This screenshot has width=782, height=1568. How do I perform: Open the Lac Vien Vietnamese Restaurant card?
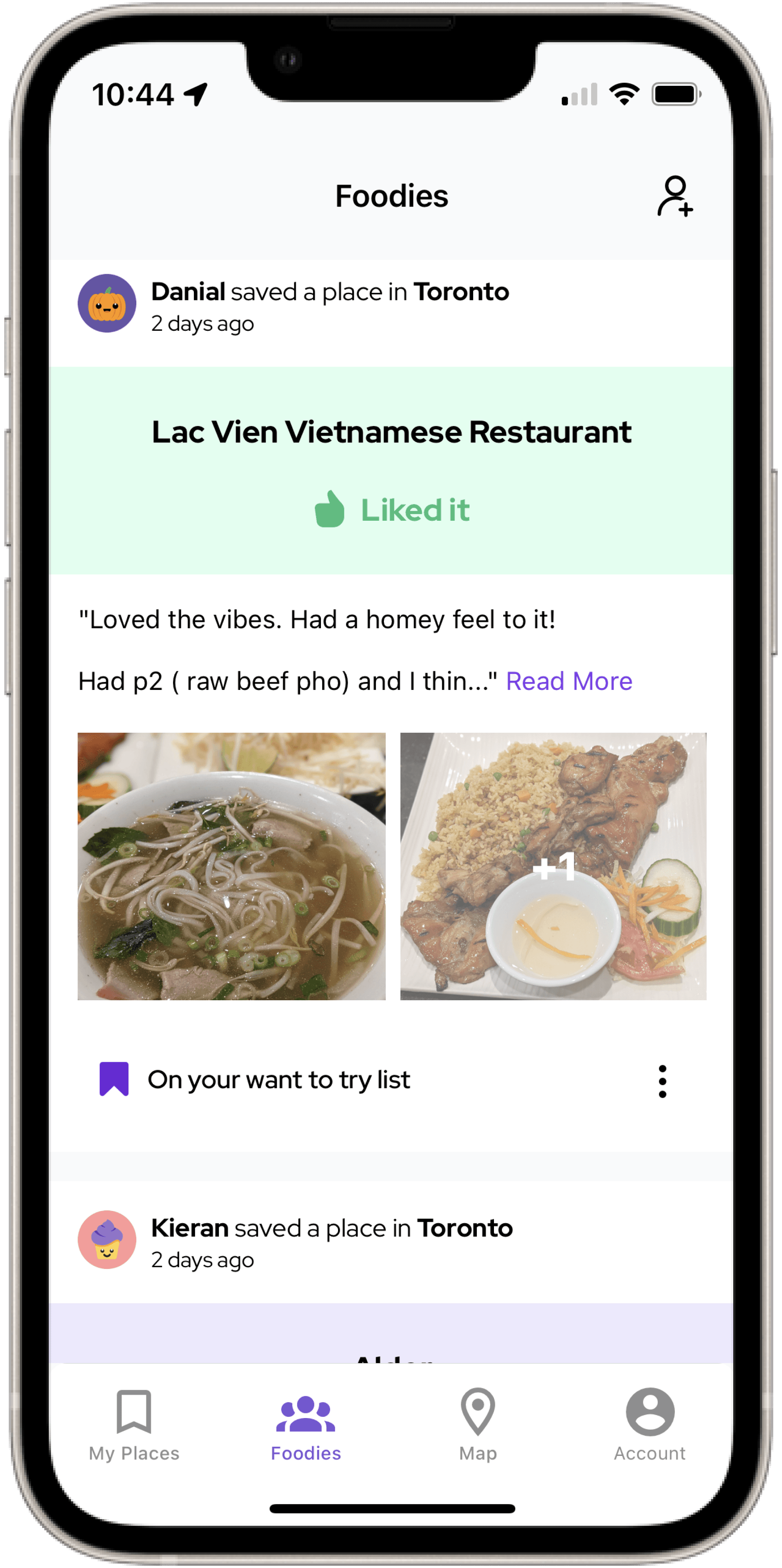click(391, 432)
